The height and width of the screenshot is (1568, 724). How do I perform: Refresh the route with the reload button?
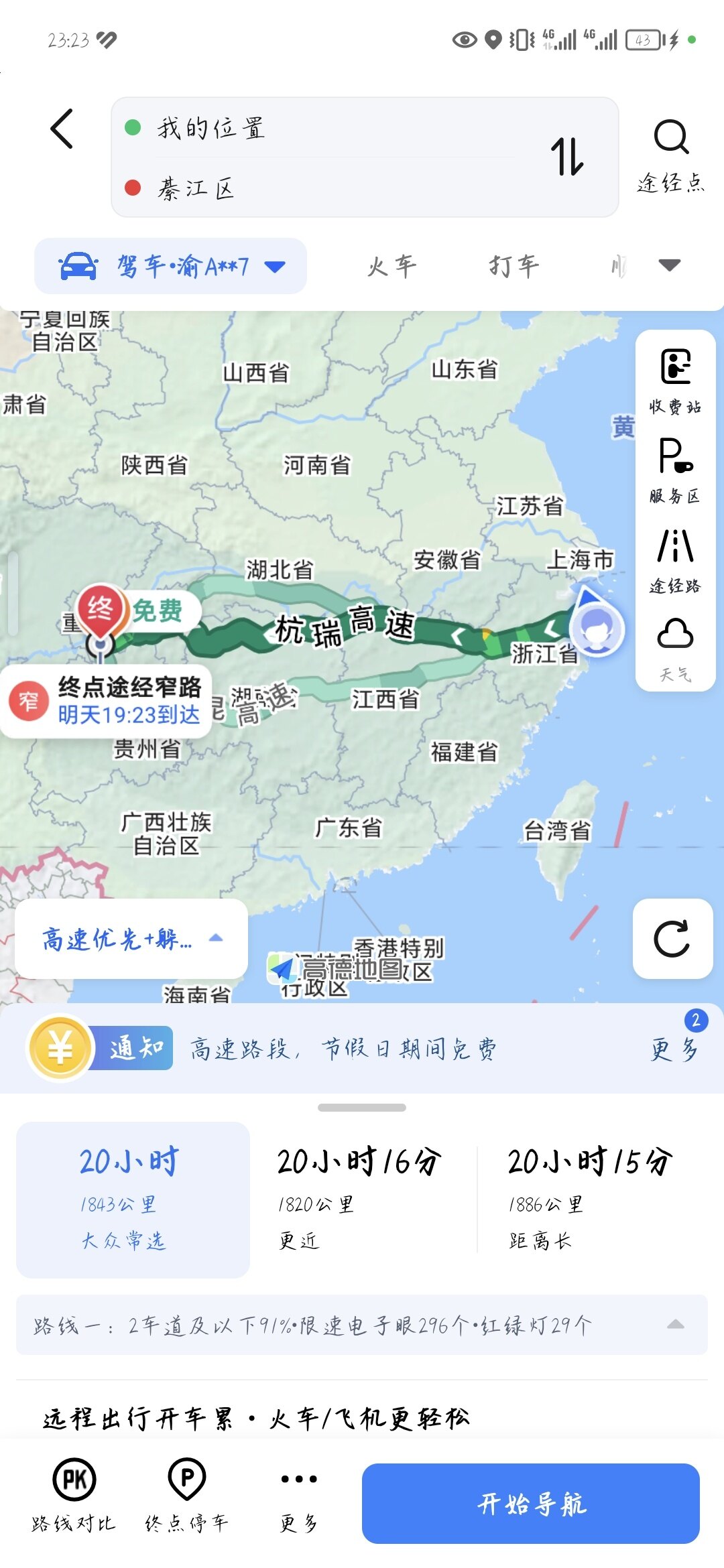(x=672, y=938)
